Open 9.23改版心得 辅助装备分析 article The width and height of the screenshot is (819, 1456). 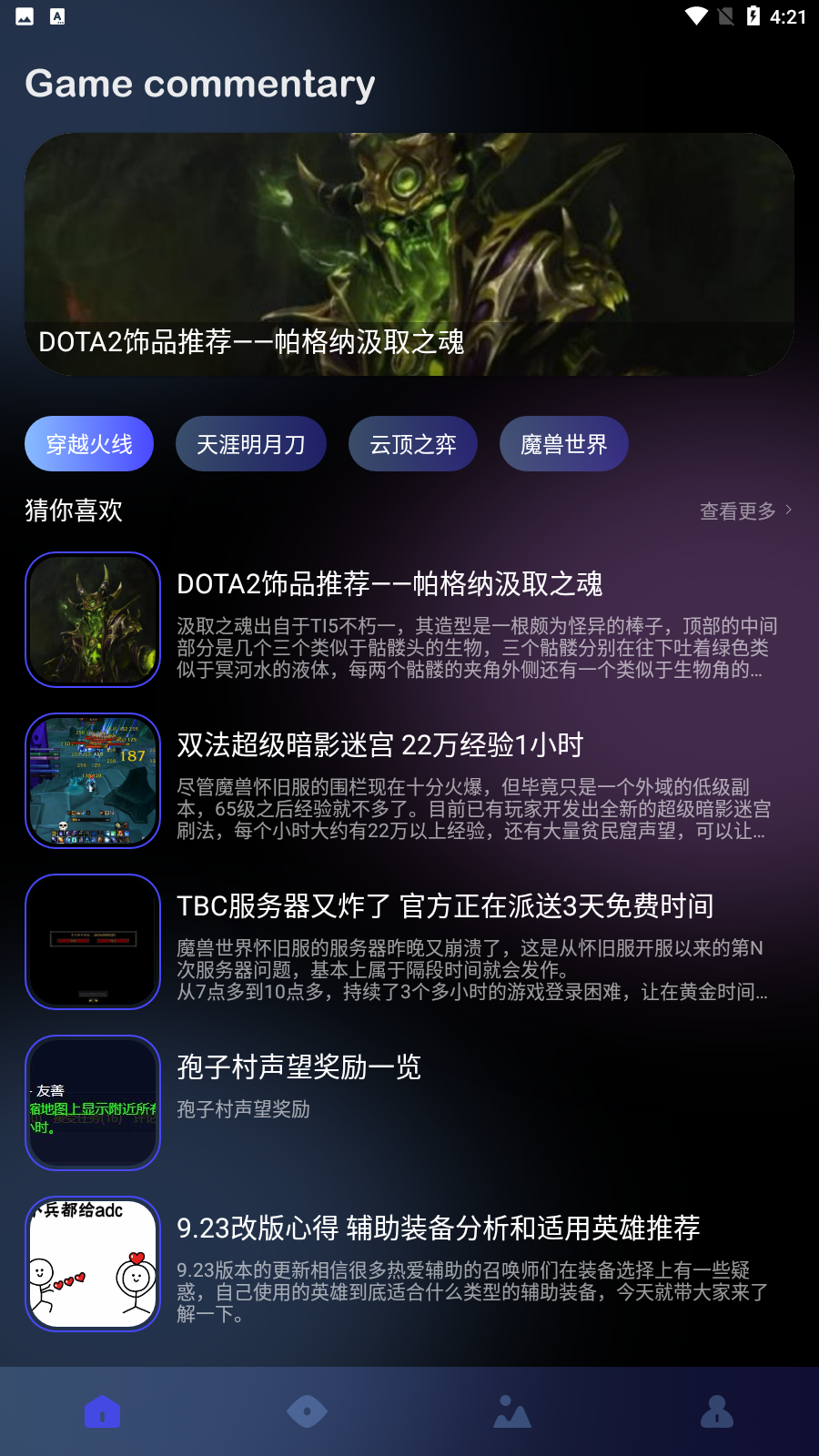[409, 1264]
